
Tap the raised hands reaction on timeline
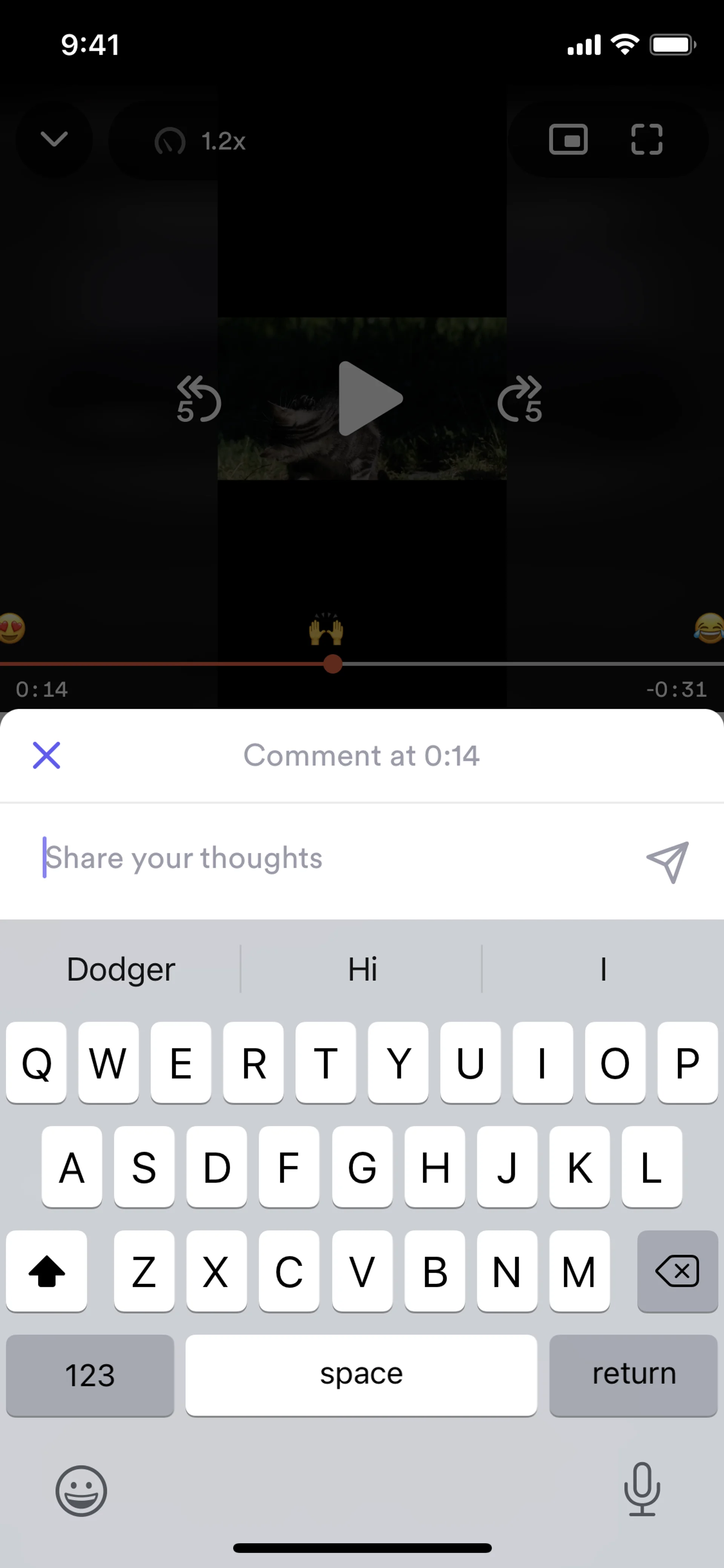pyautogui.click(x=327, y=631)
